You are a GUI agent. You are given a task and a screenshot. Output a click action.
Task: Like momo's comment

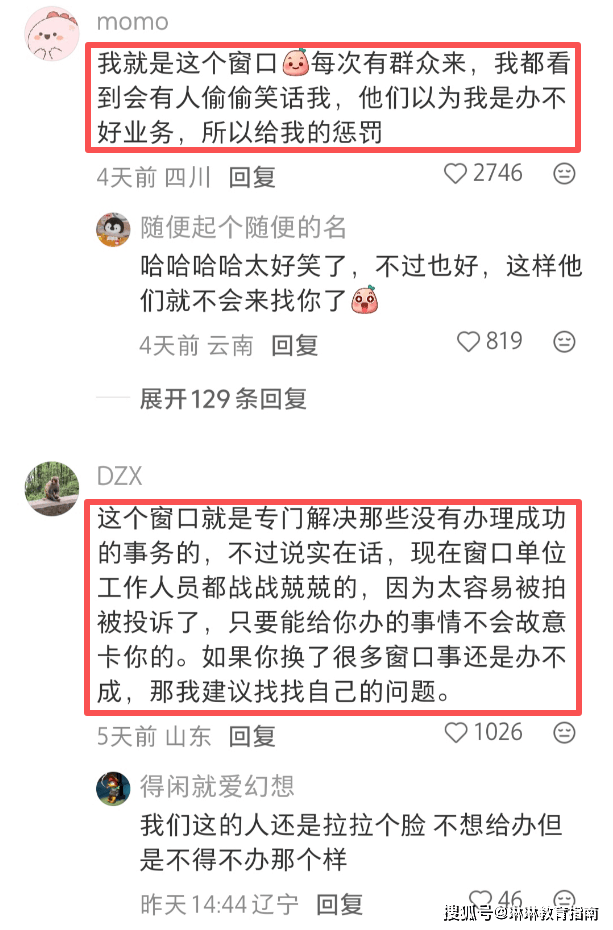(457, 174)
